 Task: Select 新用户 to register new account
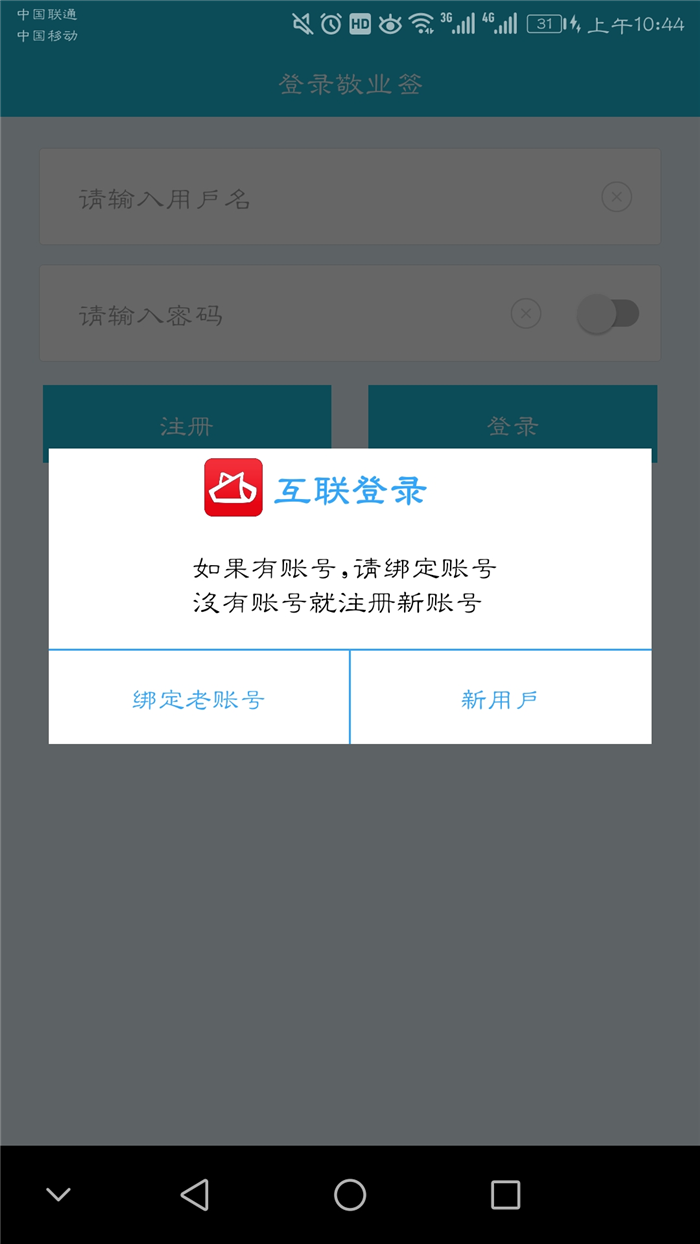coord(500,699)
